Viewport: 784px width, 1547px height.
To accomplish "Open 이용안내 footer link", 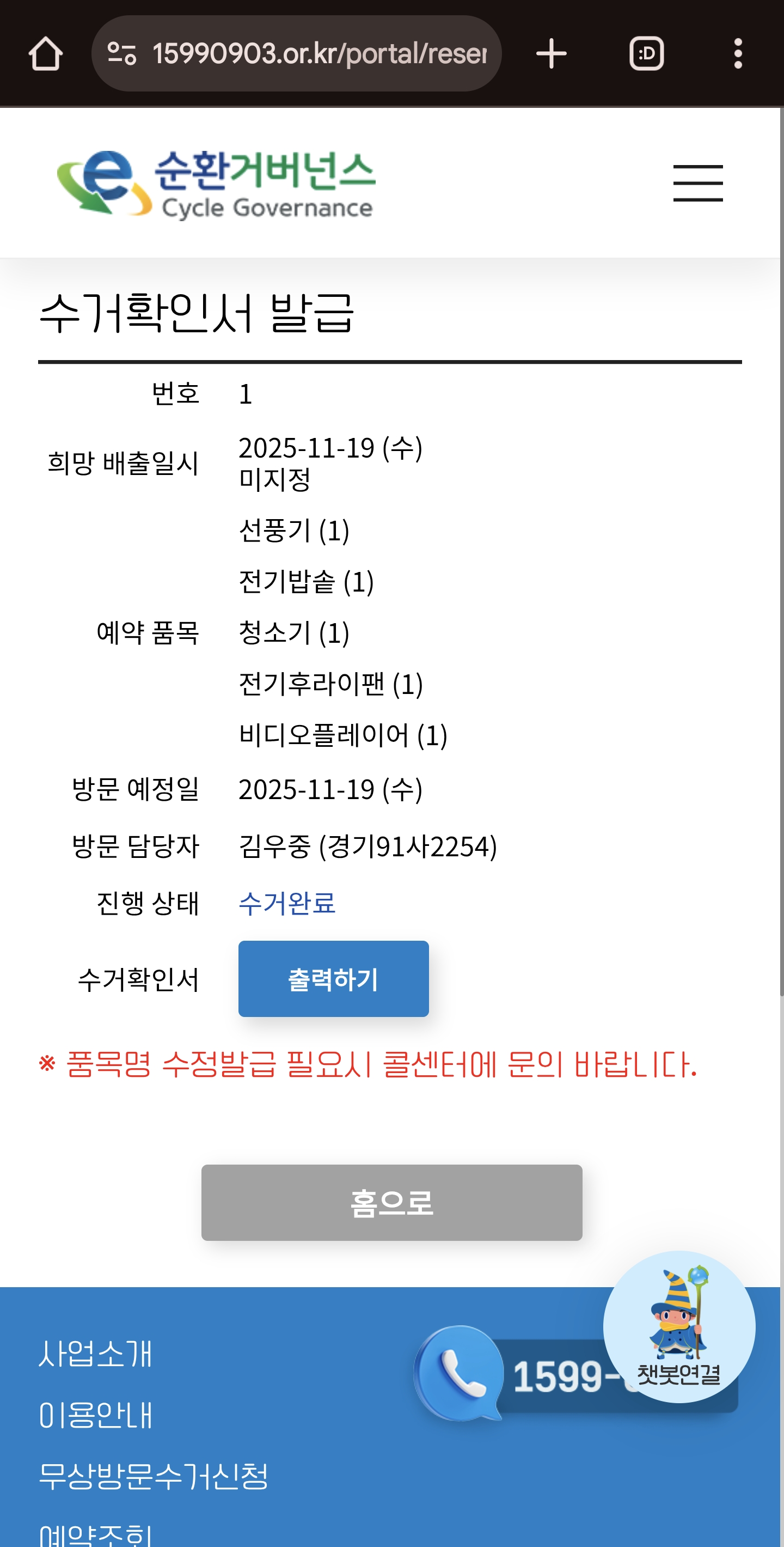I will click(x=96, y=1415).
